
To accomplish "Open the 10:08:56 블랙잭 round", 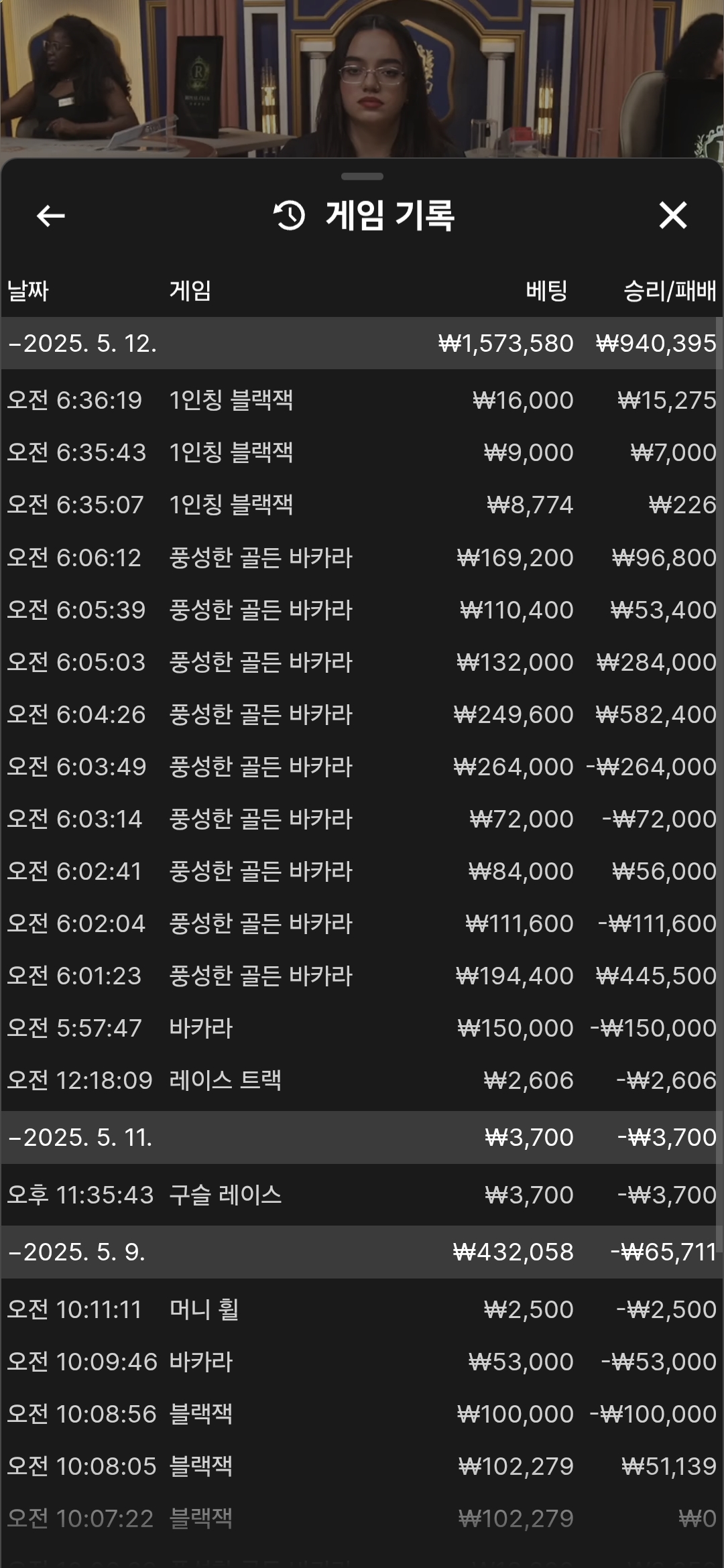I will click(362, 1414).
